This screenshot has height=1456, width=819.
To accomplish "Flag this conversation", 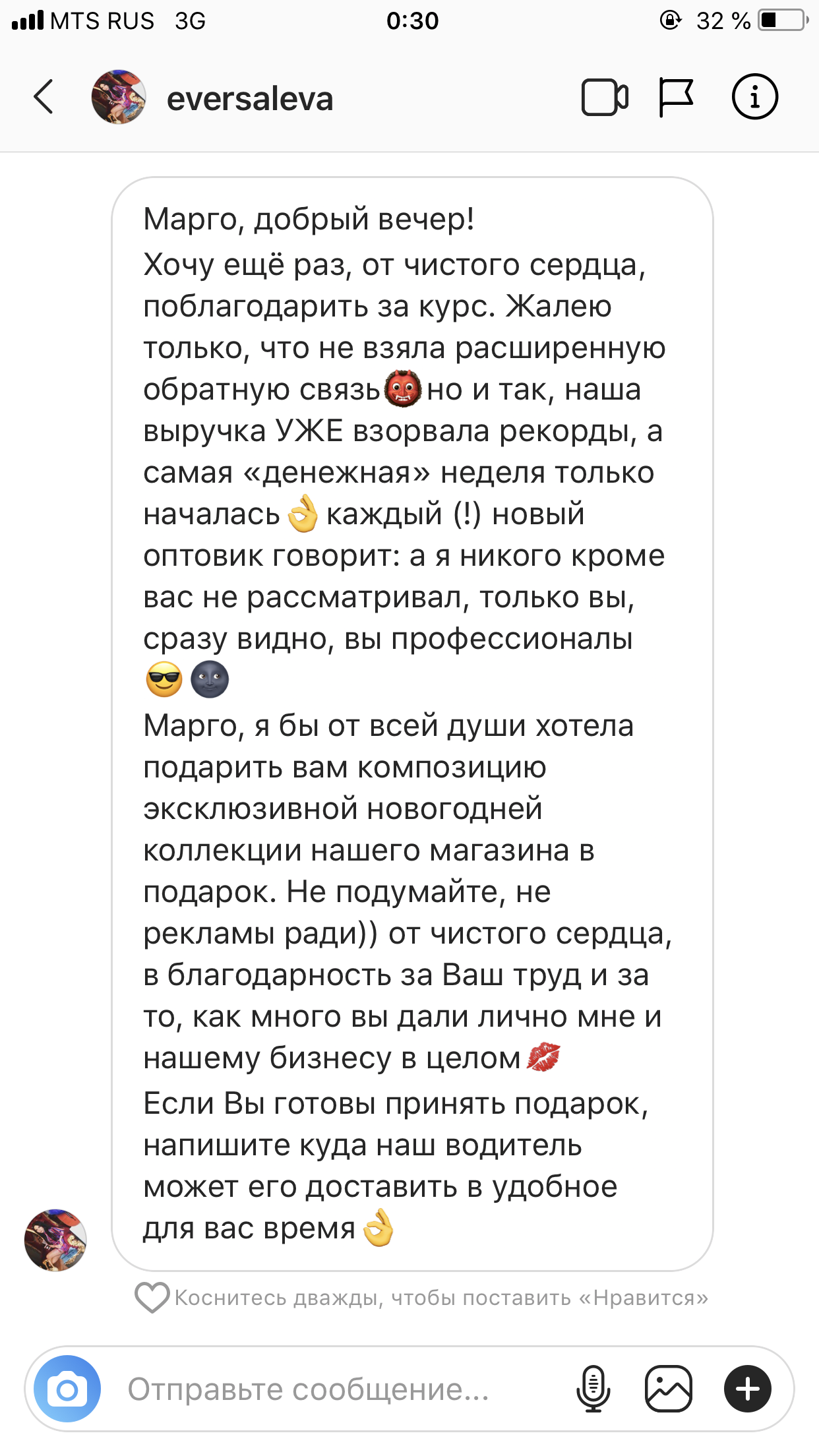I will pyautogui.click(x=676, y=98).
